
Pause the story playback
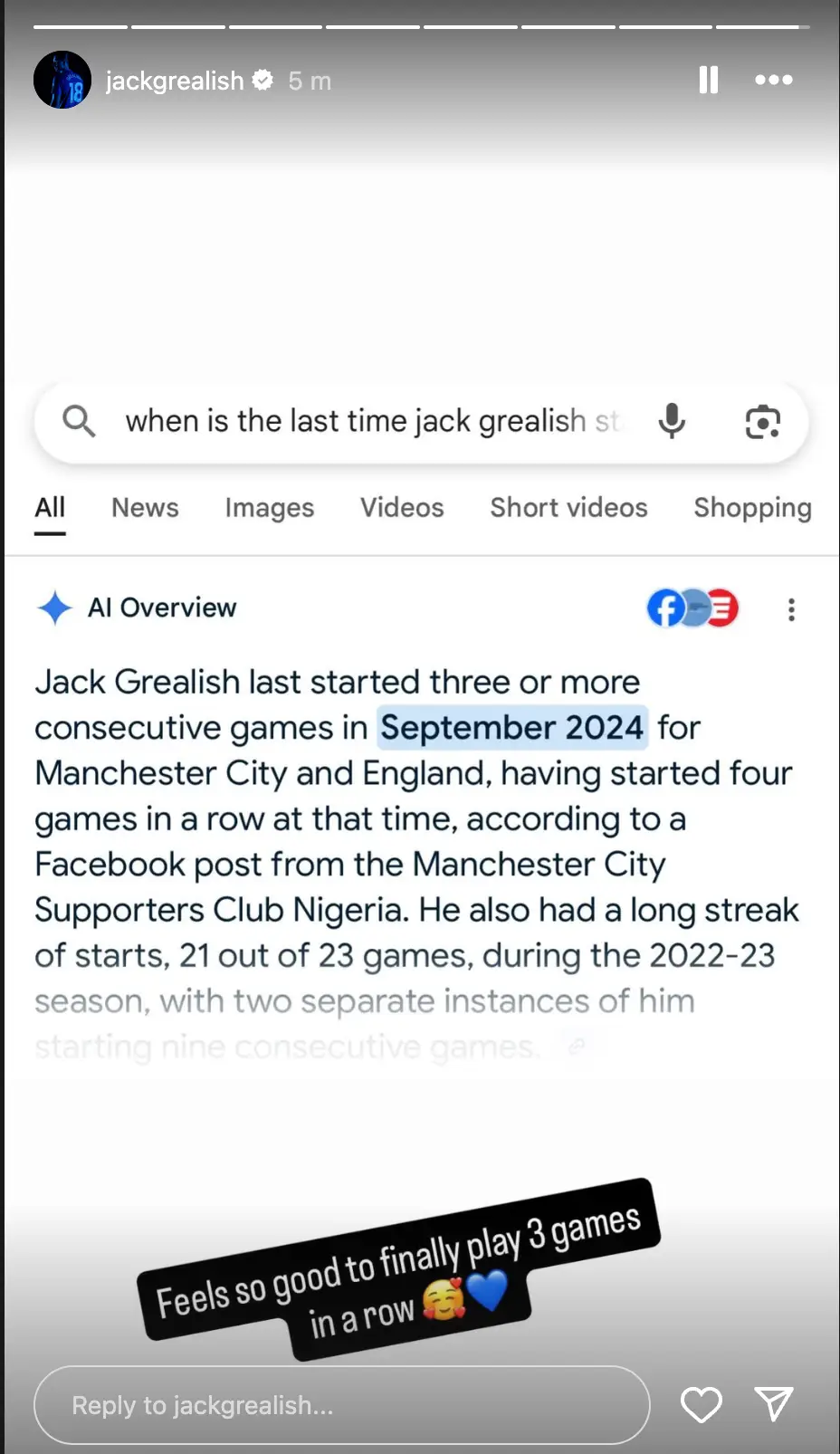tap(709, 81)
